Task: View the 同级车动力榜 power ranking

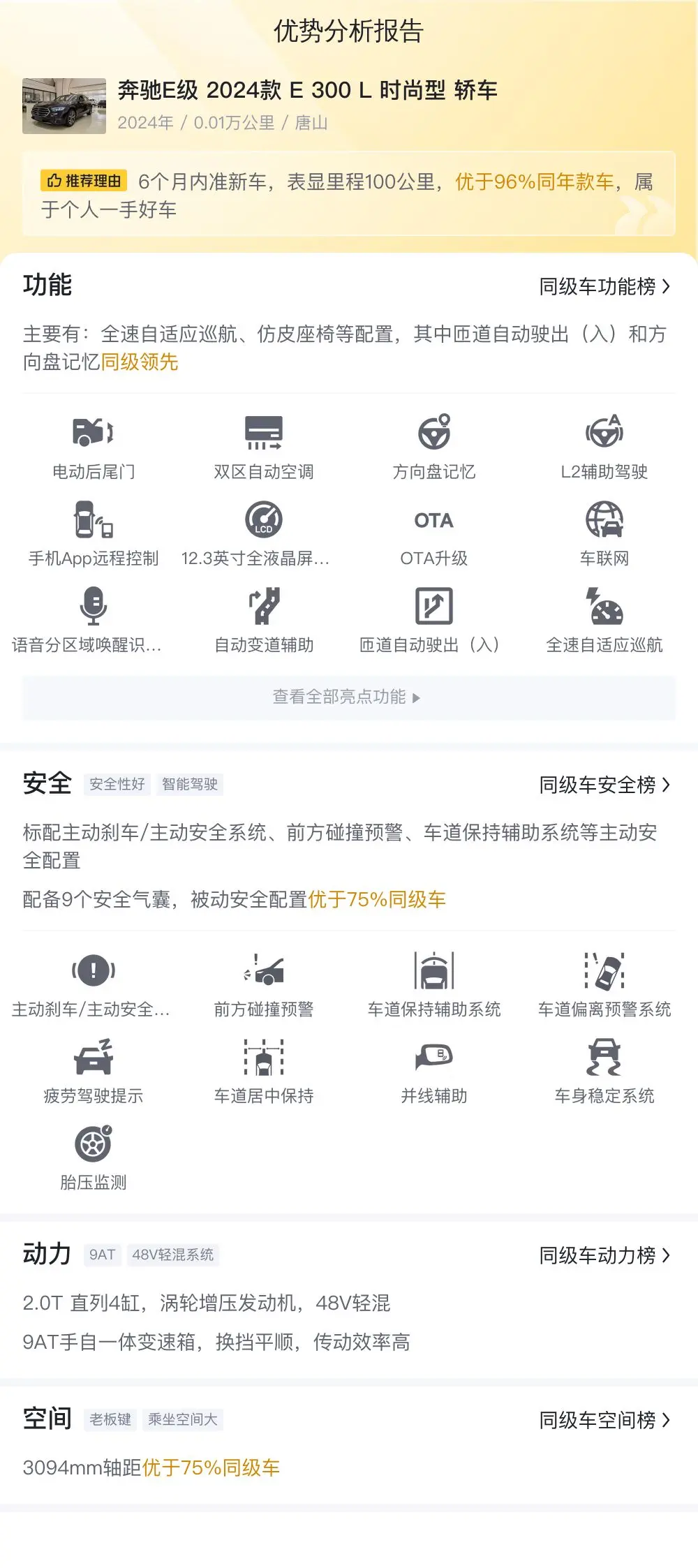Action: pyautogui.click(x=604, y=1255)
